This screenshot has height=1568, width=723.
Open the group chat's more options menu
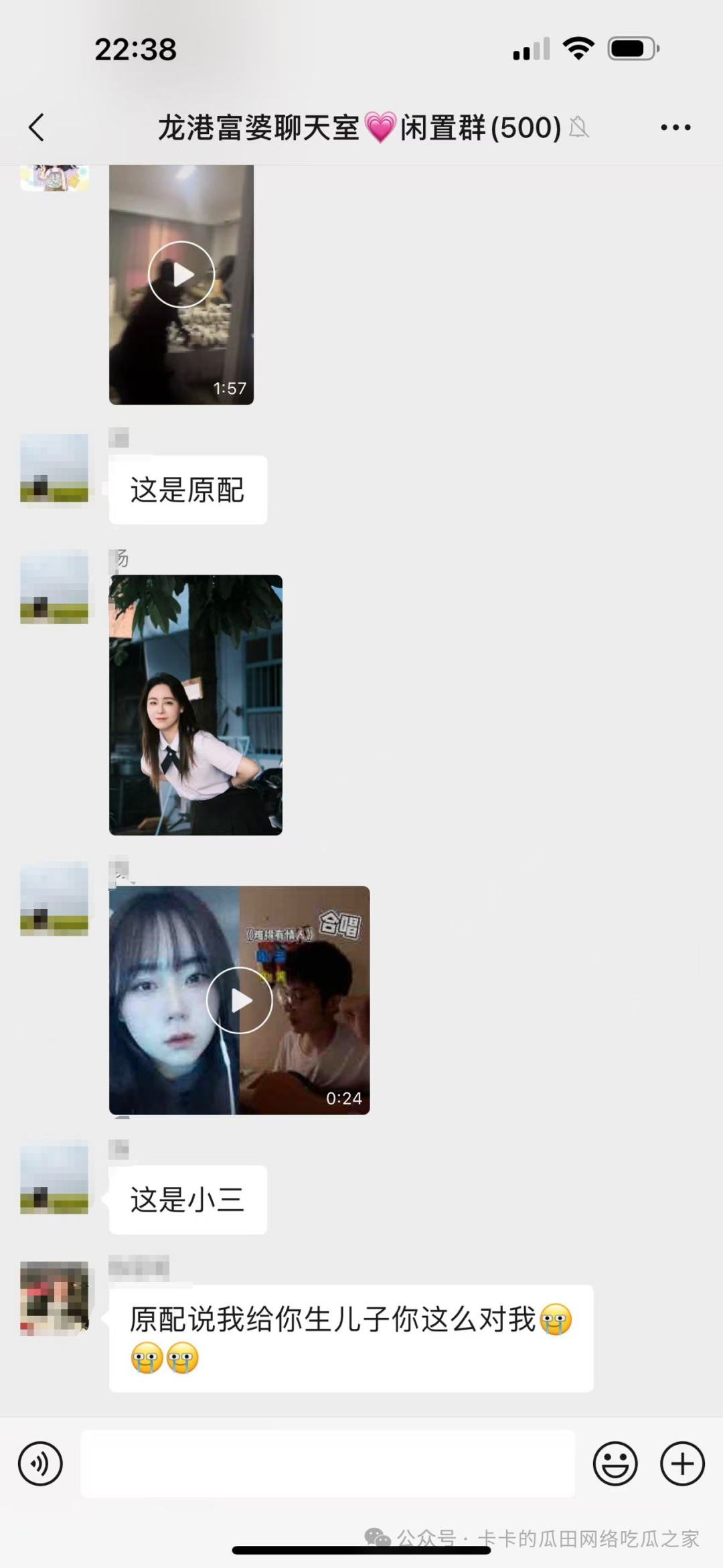pyautogui.click(x=675, y=127)
